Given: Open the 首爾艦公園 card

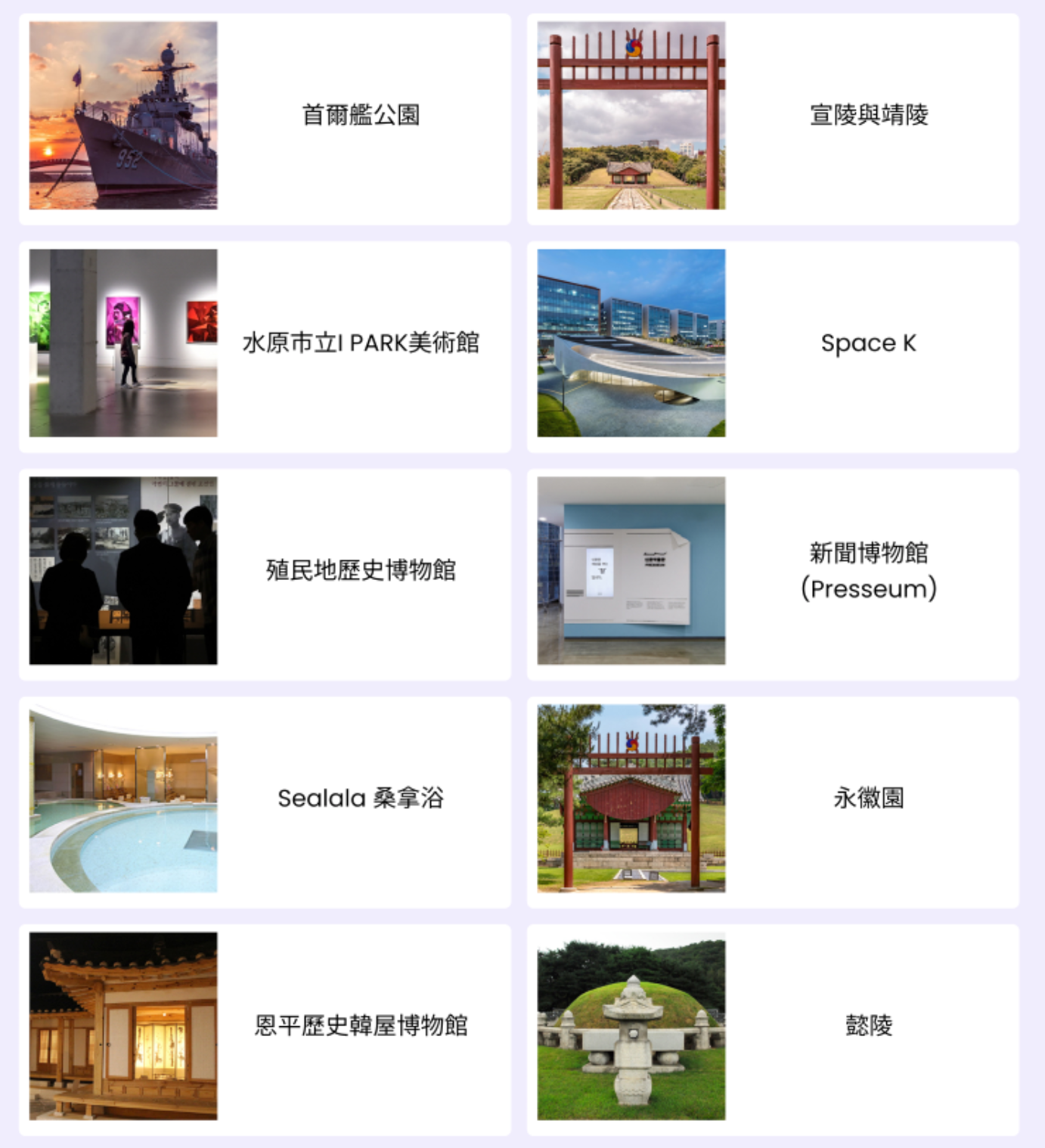Looking at the screenshot, I should [265, 119].
